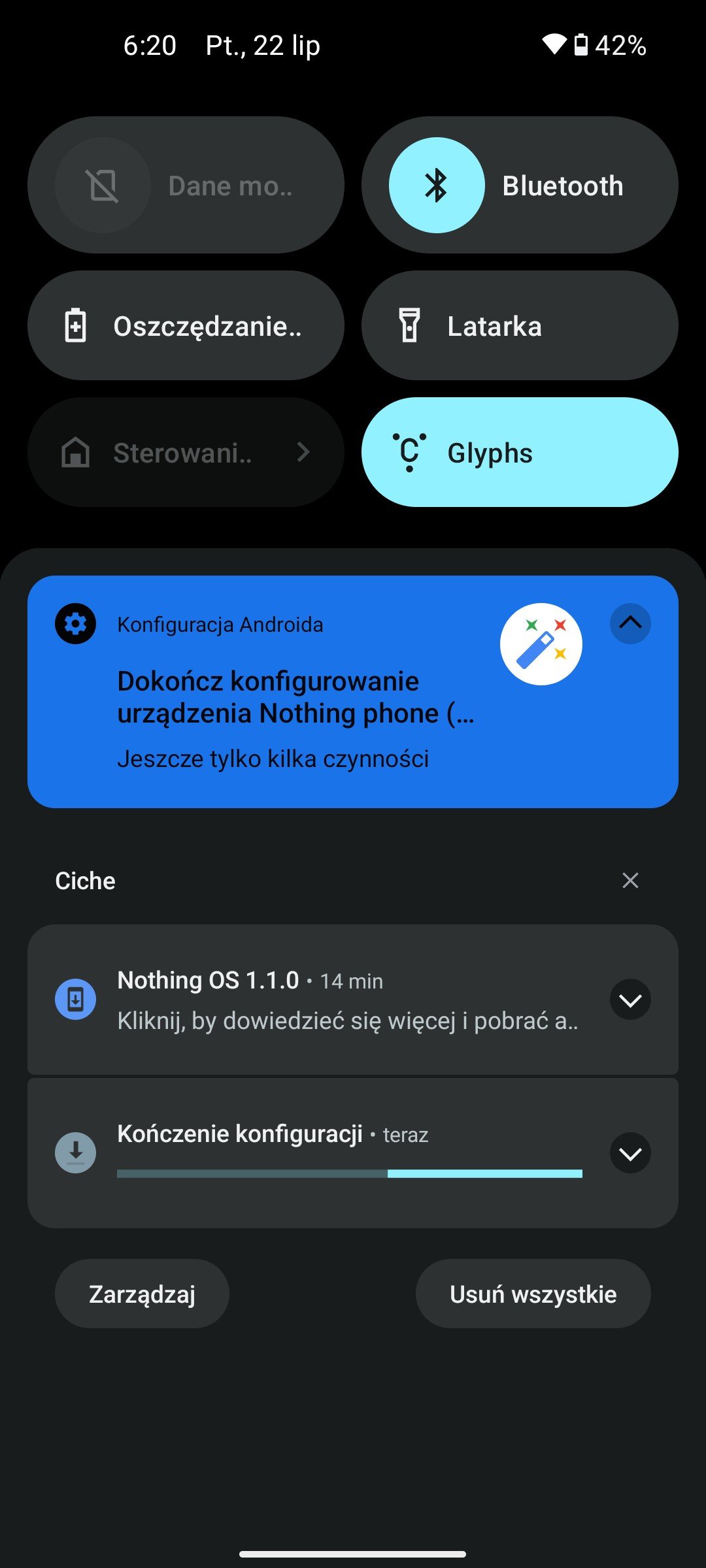
Task: Switch on the Latarka flashlight
Action: tap(520, 325)
